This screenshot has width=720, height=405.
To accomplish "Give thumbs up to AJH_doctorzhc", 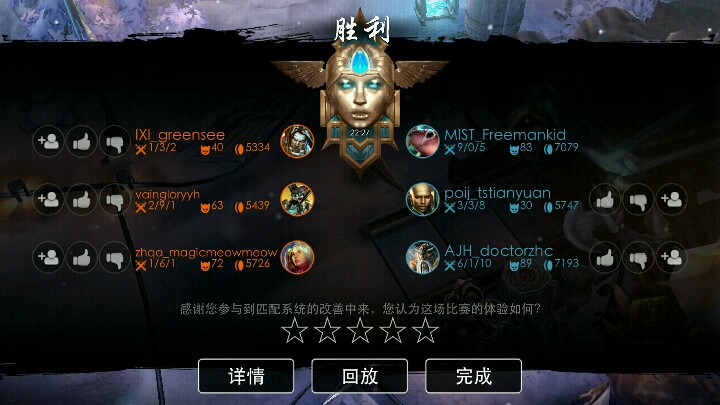I will (604, 258).
